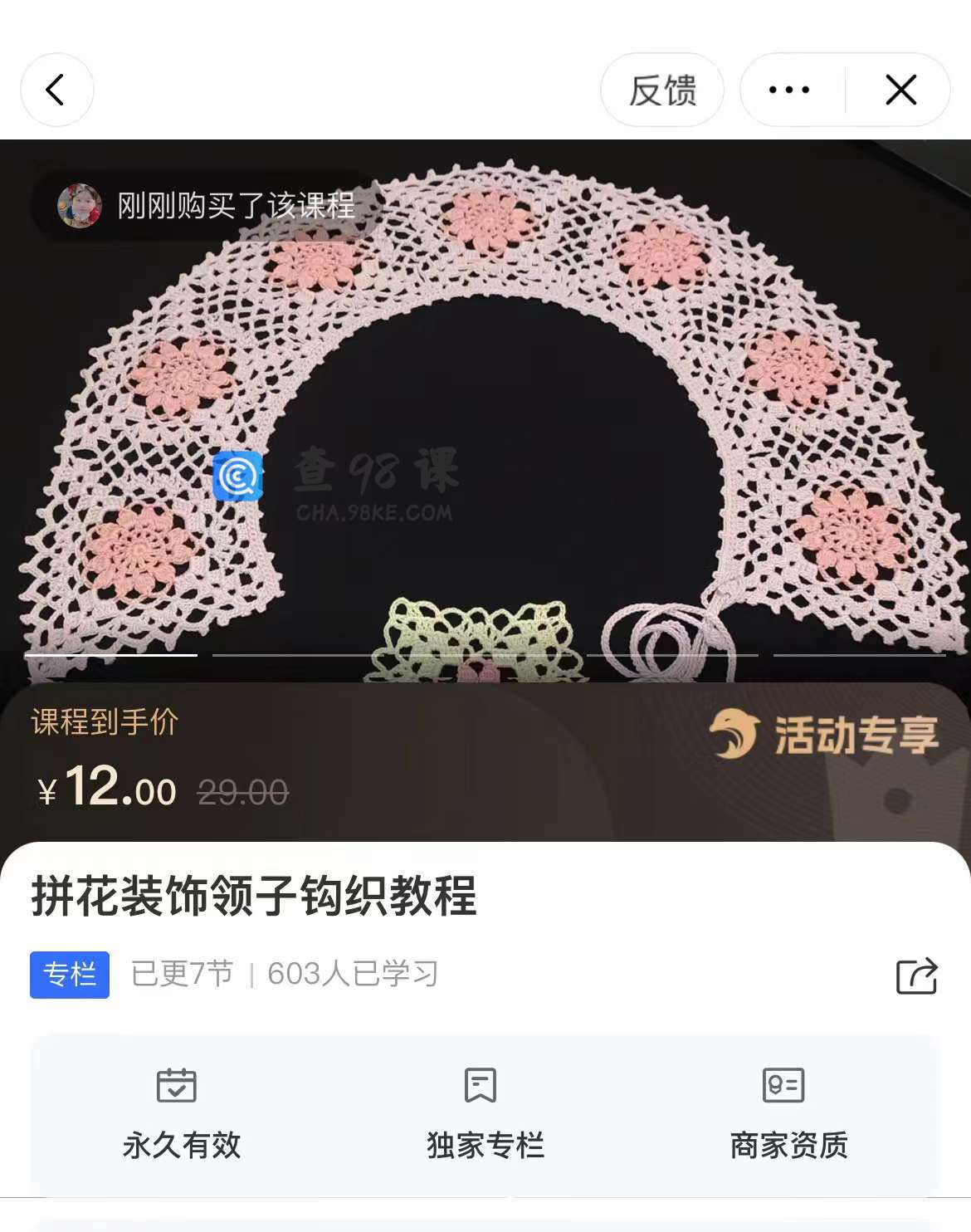The height and width of the screenshot is (1232, 971).
Task: Close the mini program with X
Action: click(x=900, y=90)
